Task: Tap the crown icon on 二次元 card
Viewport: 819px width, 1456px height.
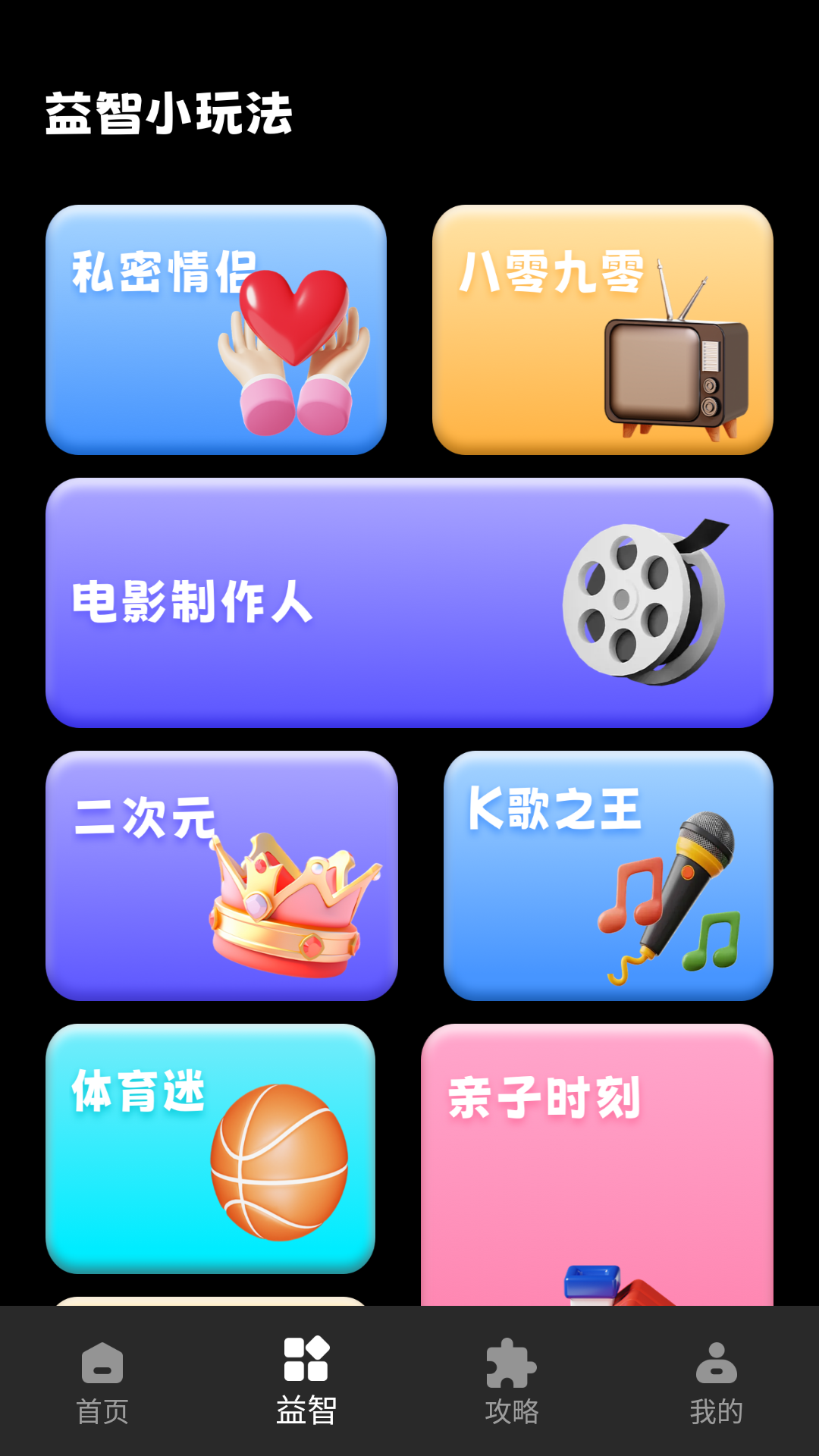Action: tap(292, 906)
